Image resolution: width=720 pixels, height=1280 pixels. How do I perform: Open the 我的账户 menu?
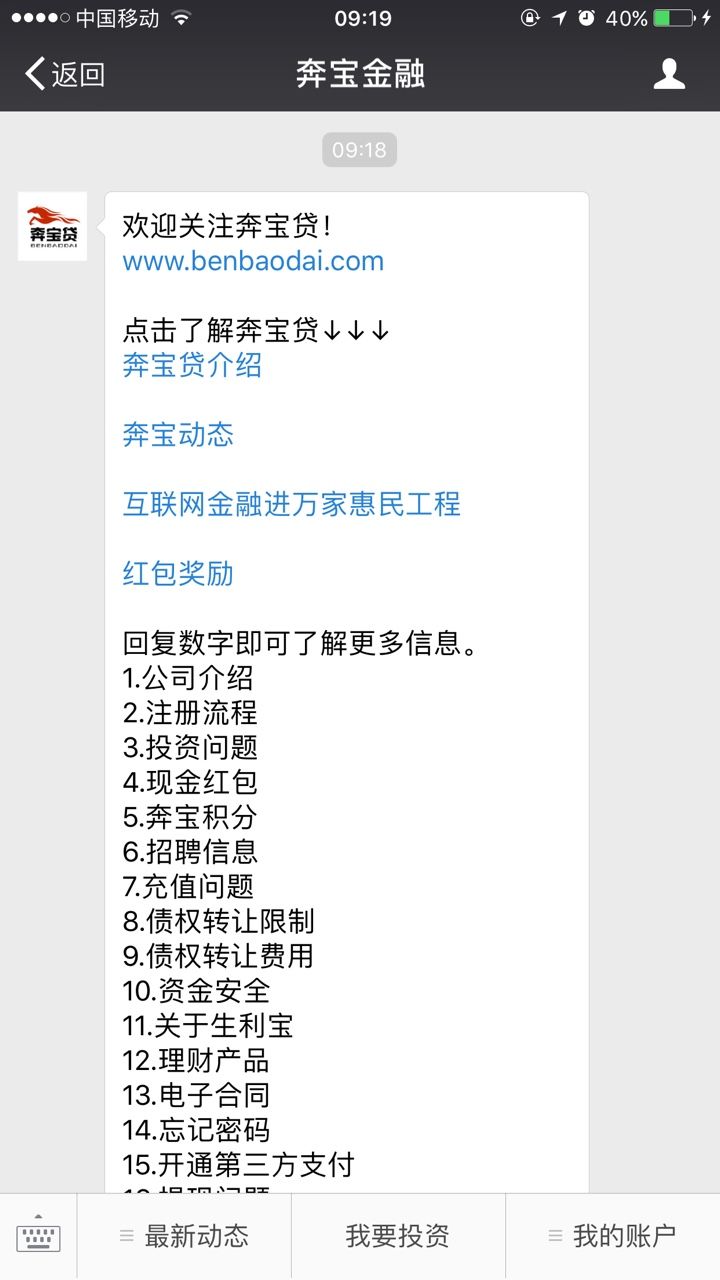point(612,1237)
